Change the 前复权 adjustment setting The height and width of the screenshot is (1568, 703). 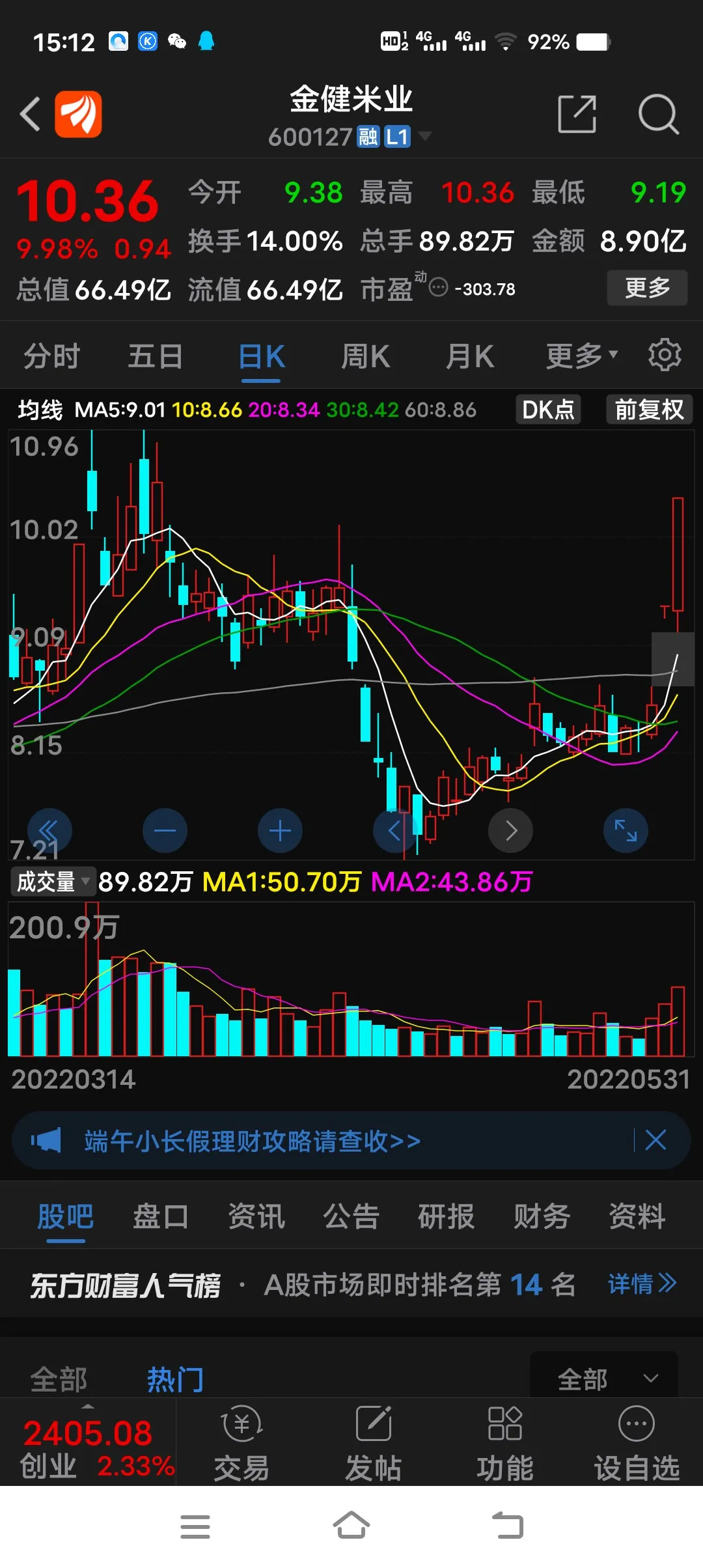tap(649, 410)
